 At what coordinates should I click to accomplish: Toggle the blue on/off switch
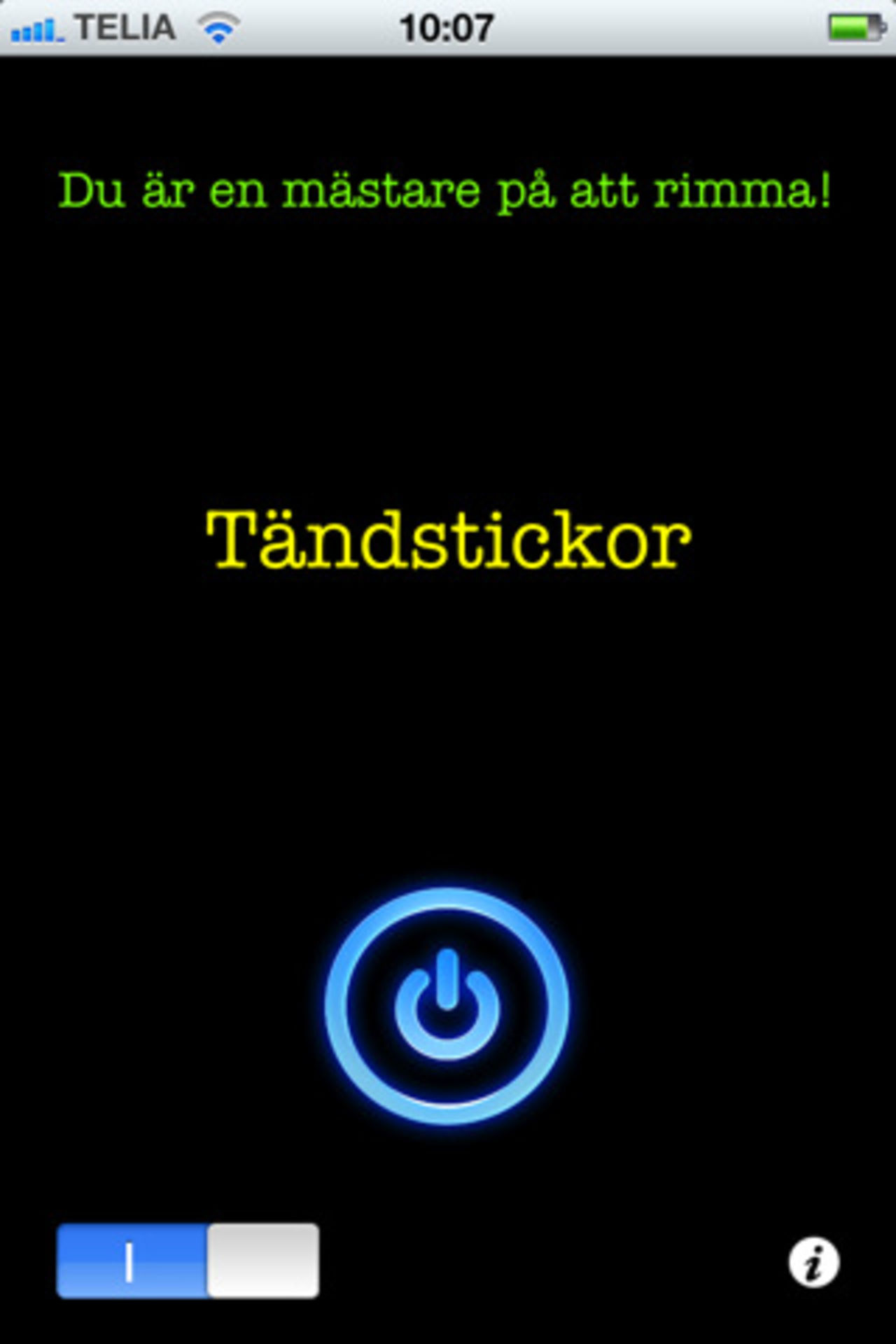coord(188,1261)
